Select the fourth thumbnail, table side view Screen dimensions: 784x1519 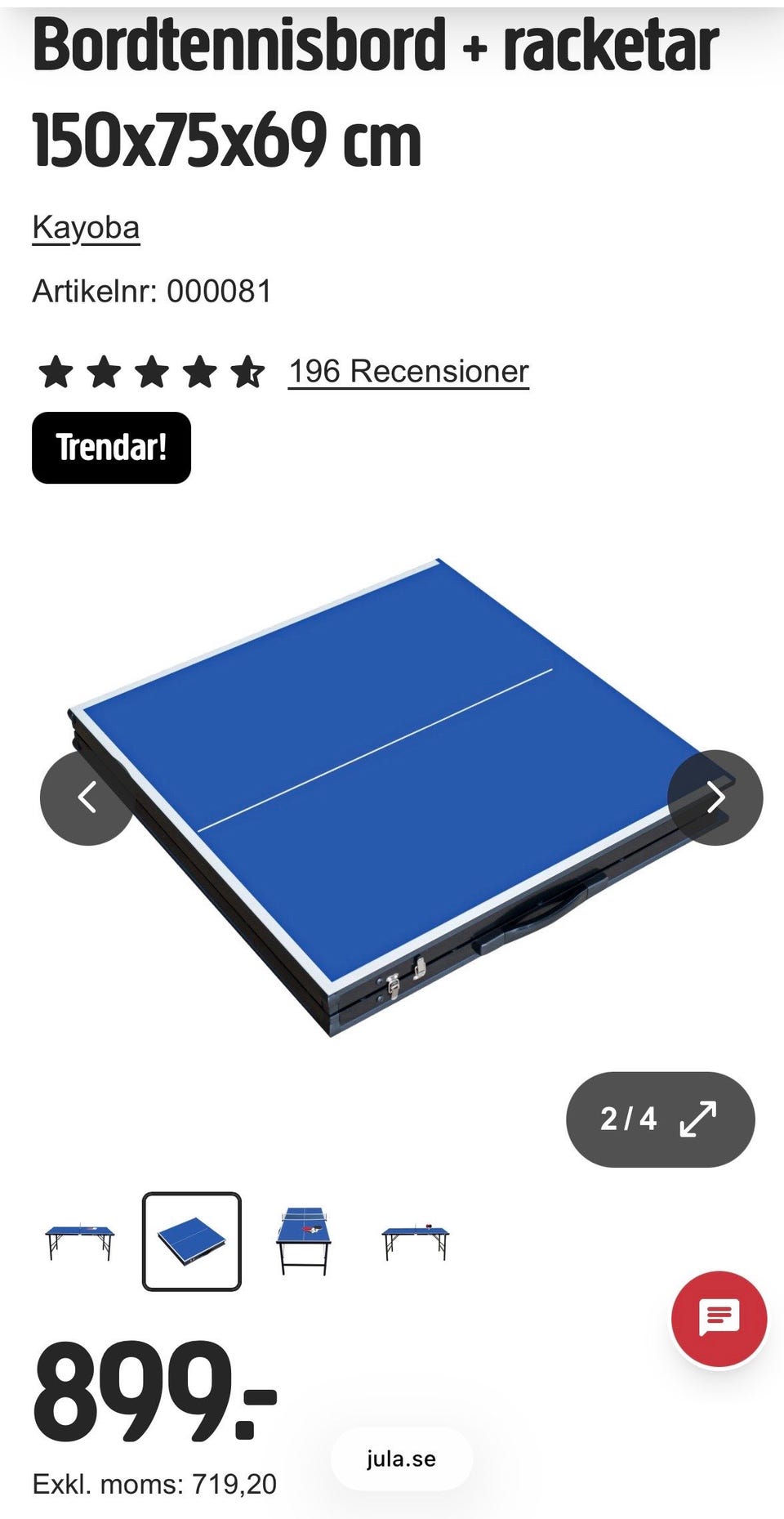click(416, 1242)
